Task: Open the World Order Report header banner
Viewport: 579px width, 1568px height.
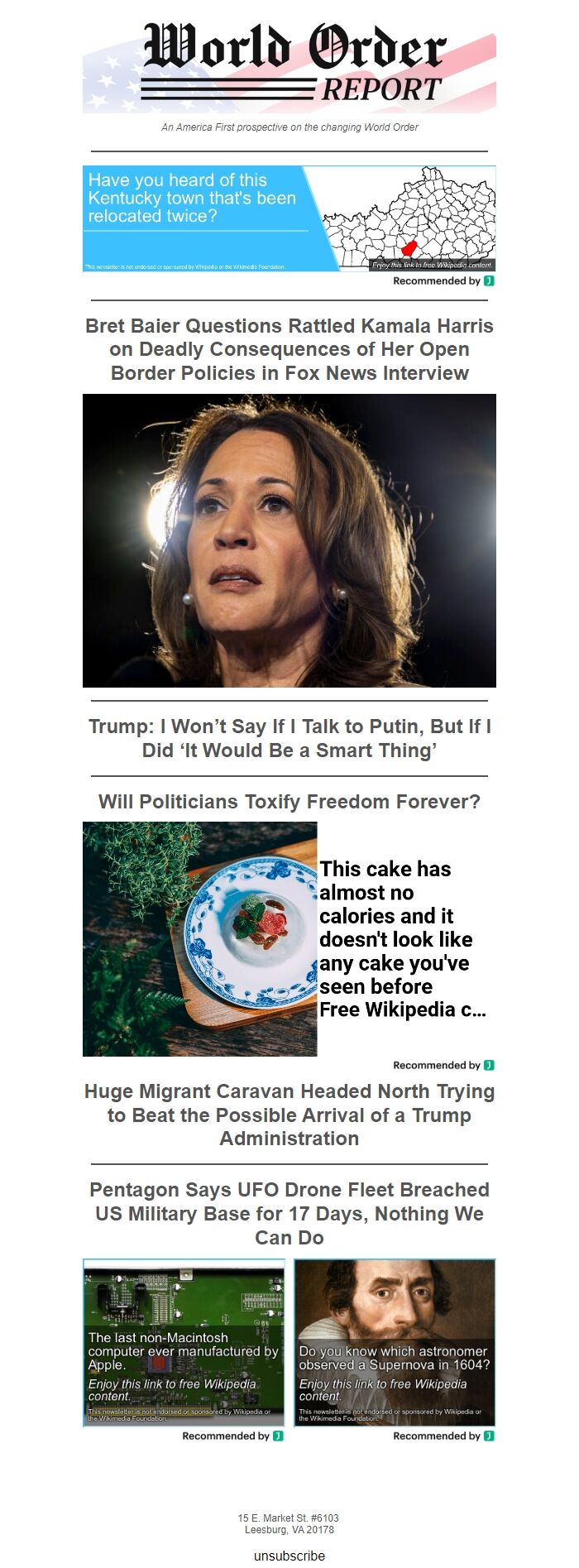Action: [x=289, y=68]
